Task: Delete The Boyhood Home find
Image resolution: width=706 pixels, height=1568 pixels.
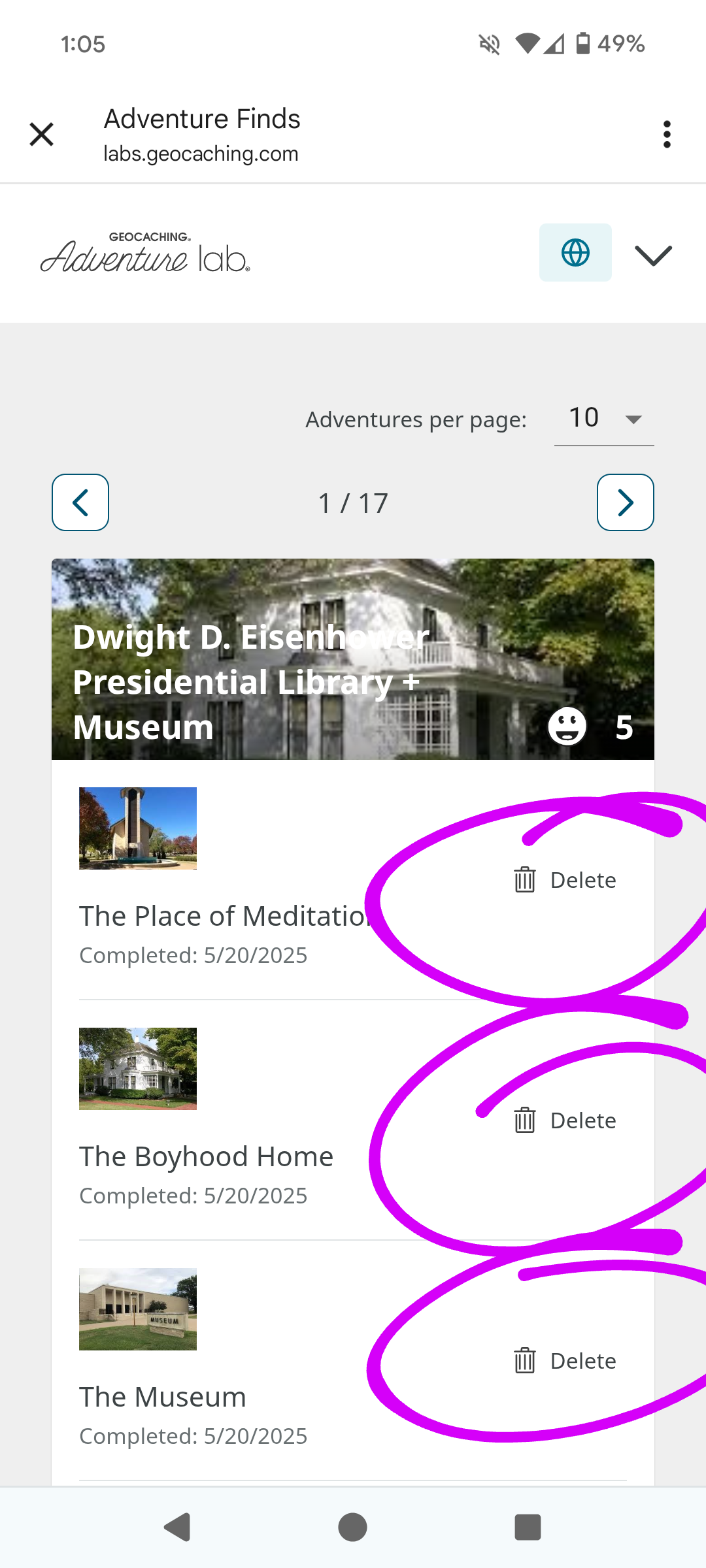Action: click(x=565, y=1120)
